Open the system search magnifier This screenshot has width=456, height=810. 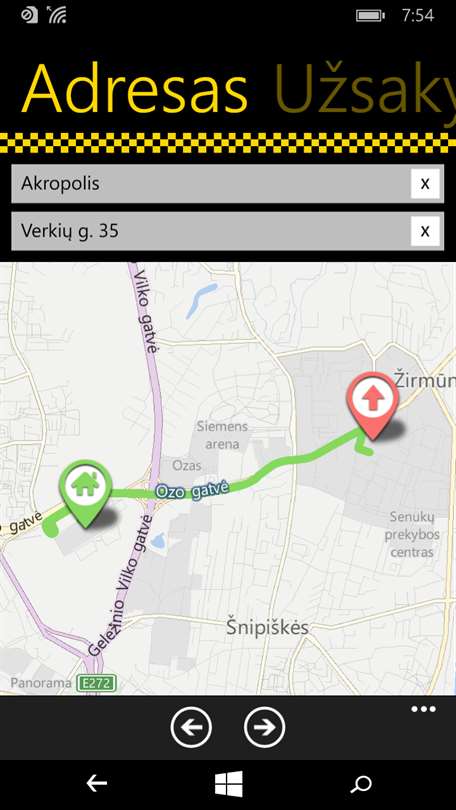pos(360,784)
